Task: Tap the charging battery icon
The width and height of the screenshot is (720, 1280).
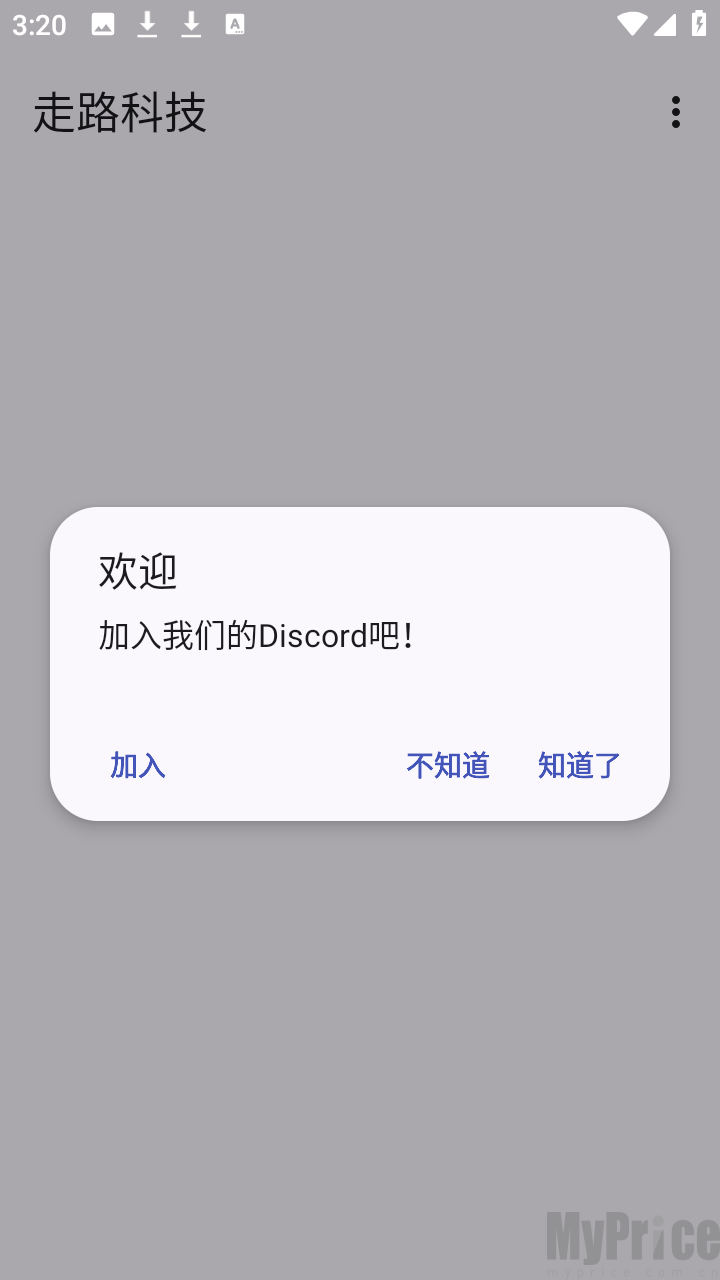Action: 699,25
